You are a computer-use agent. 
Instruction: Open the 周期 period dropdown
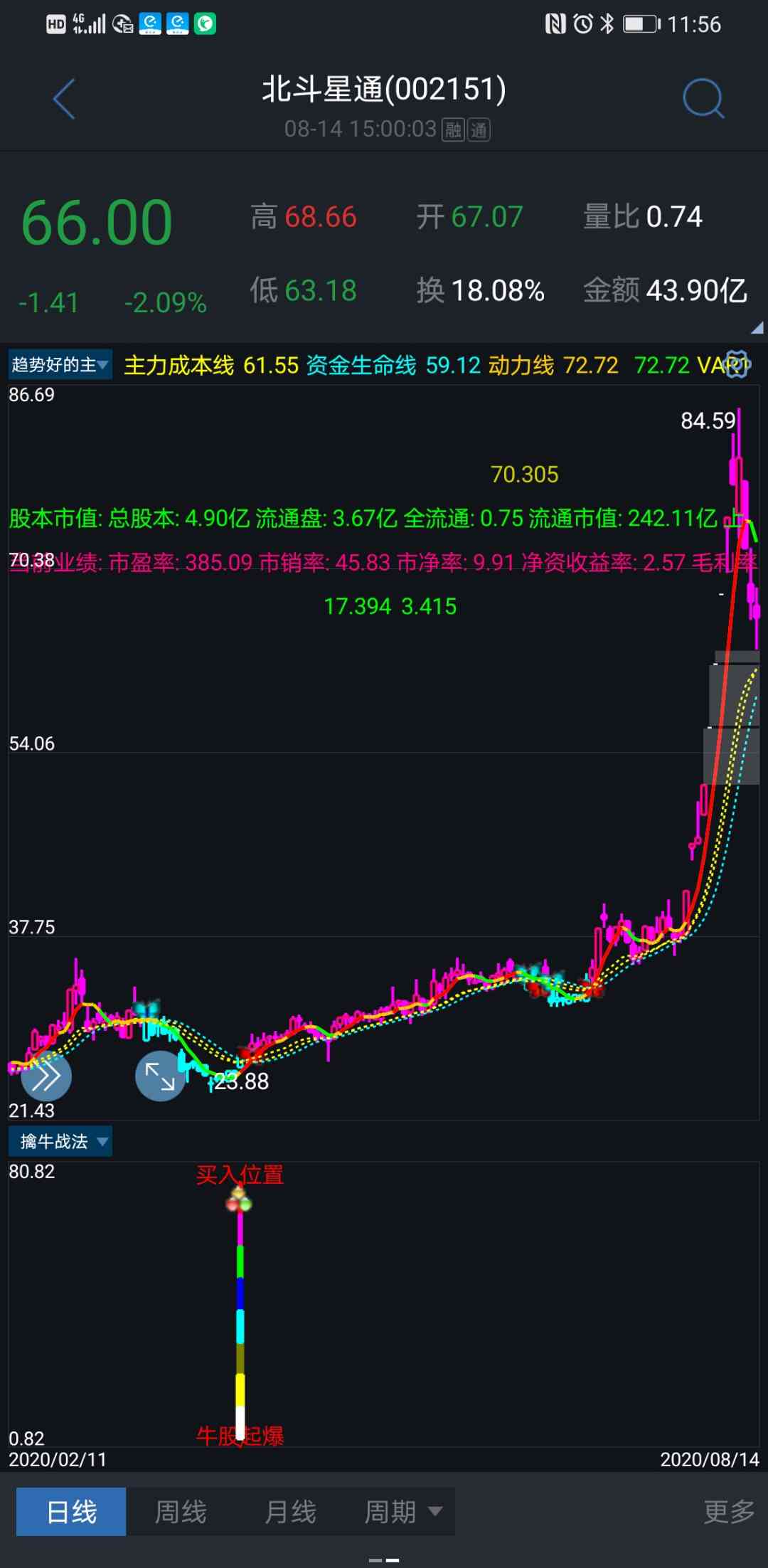pyautogui.click(x=402, y=1512)
